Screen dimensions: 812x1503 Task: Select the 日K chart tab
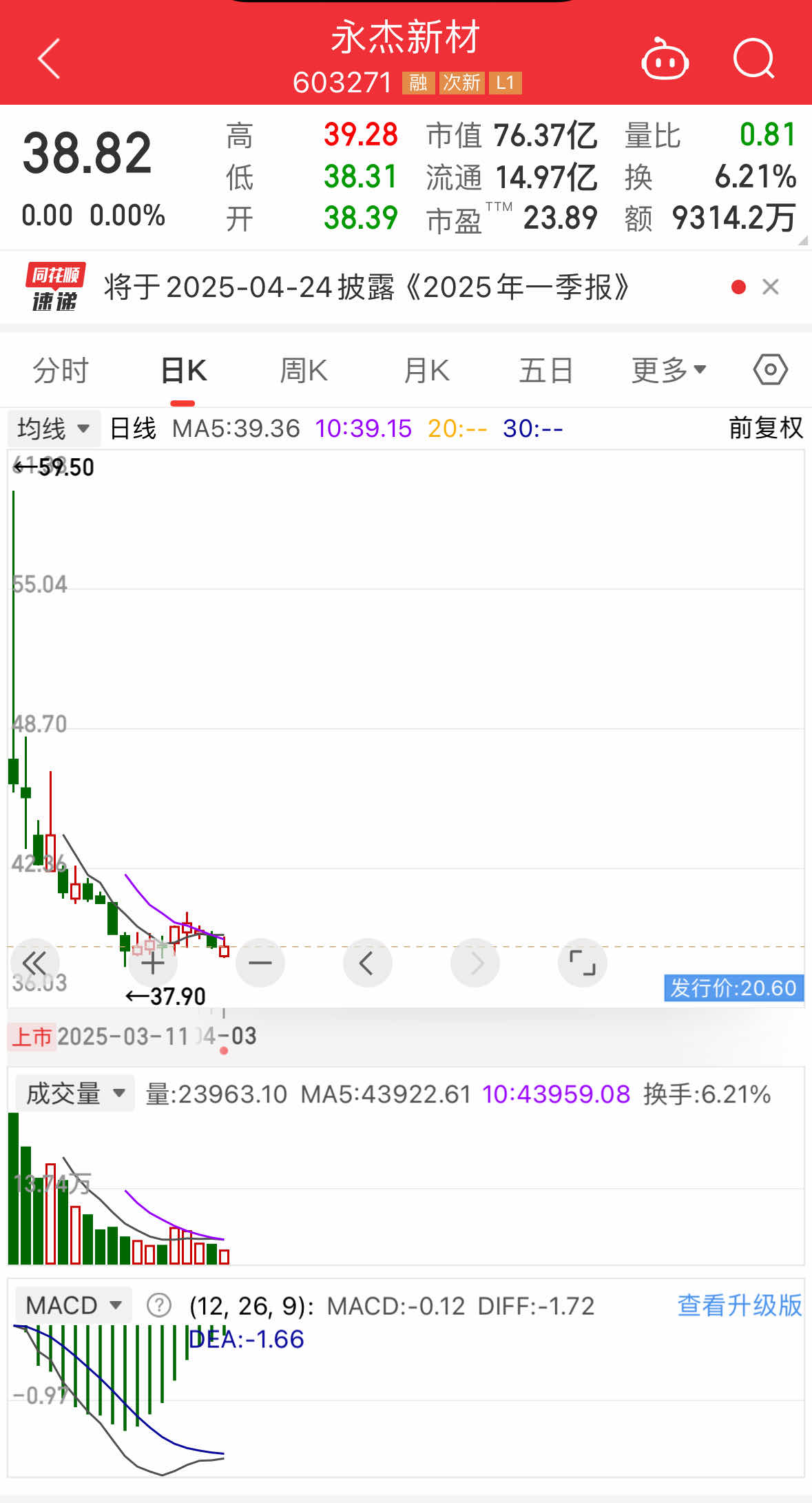(183, 371)
